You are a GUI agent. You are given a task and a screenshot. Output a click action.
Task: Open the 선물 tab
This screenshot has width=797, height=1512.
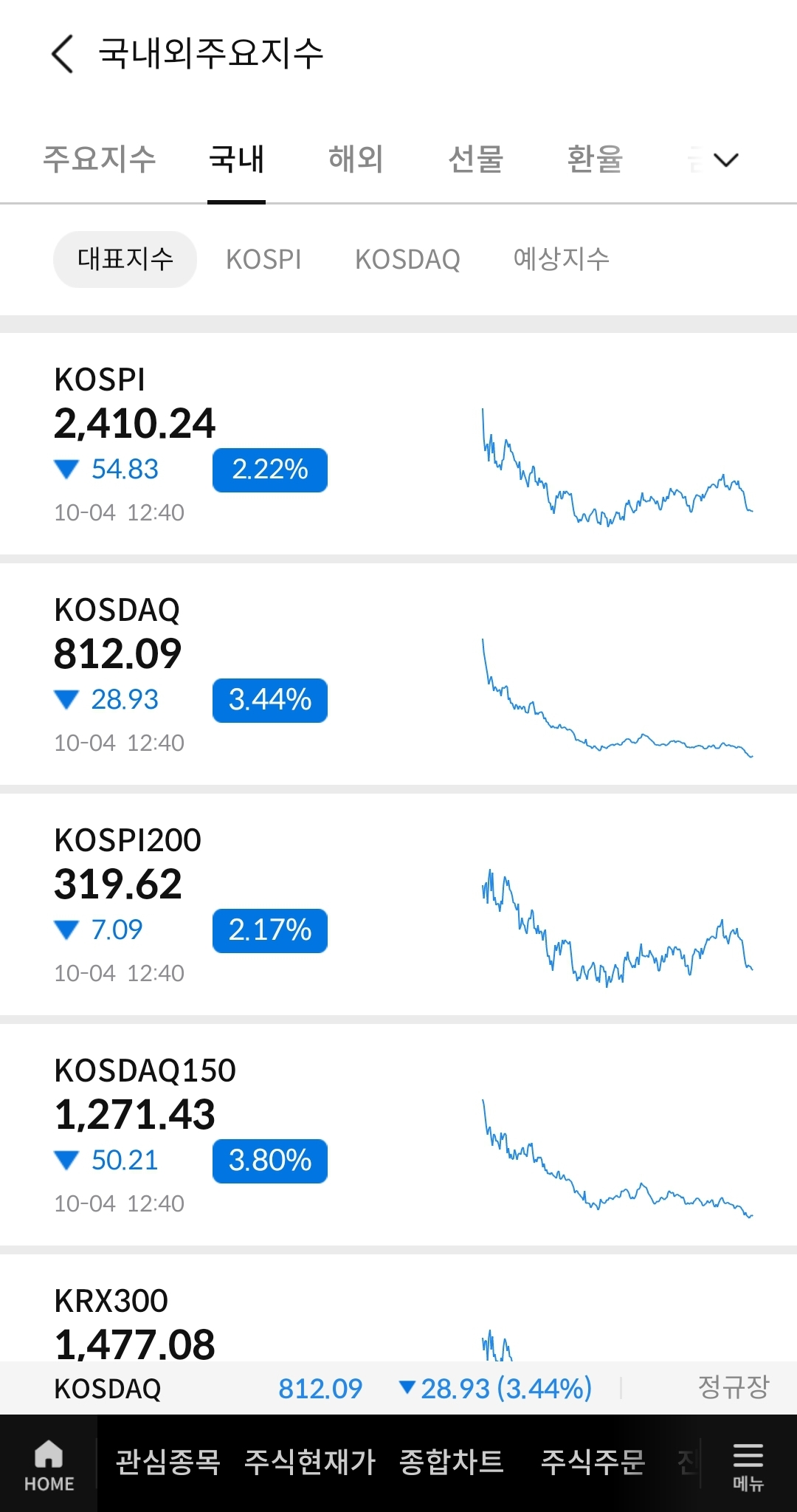click(x=475, y=159)
